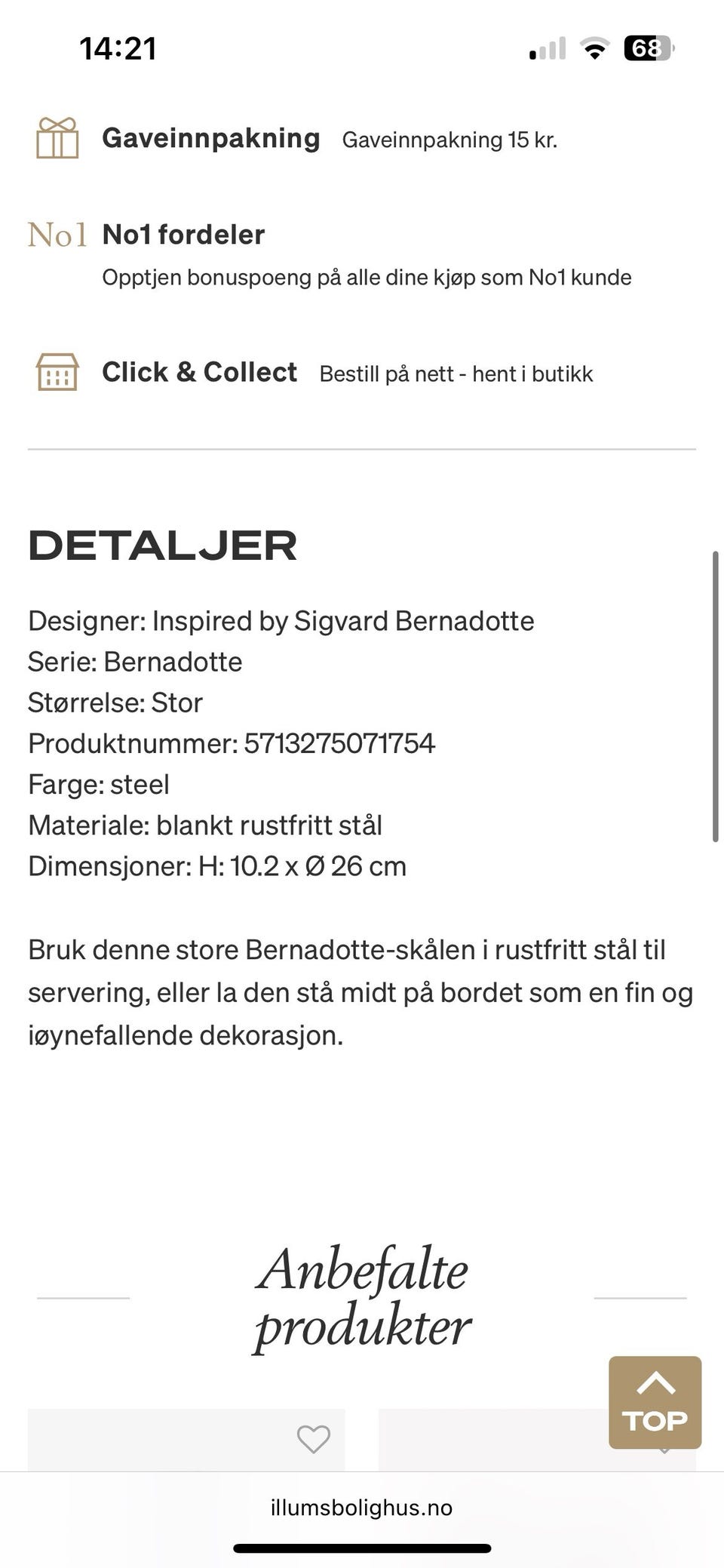
Task: Click the Bestill på nett hent i butikk link
Action: 456,373
